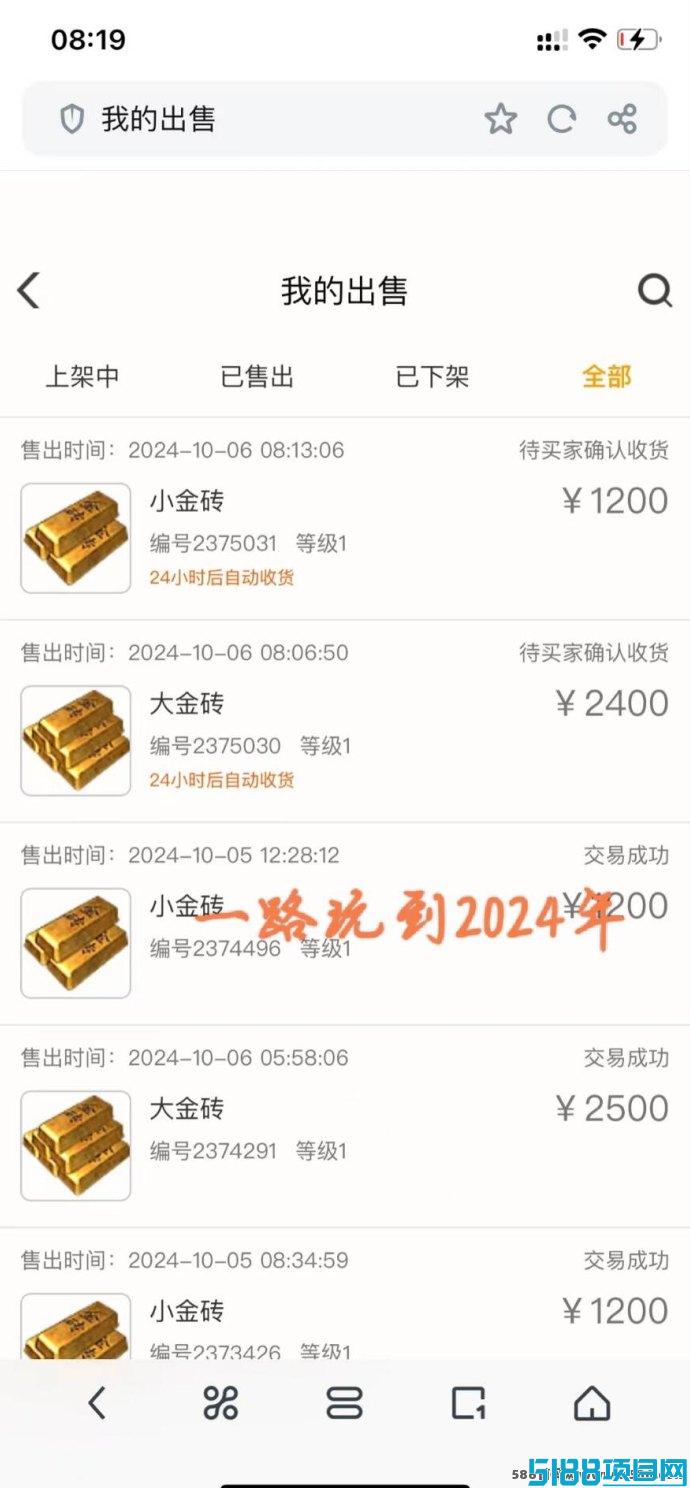The image size is (690, 1488).
Task: Switch to the 上架中 tab
Action: point(82,377)
